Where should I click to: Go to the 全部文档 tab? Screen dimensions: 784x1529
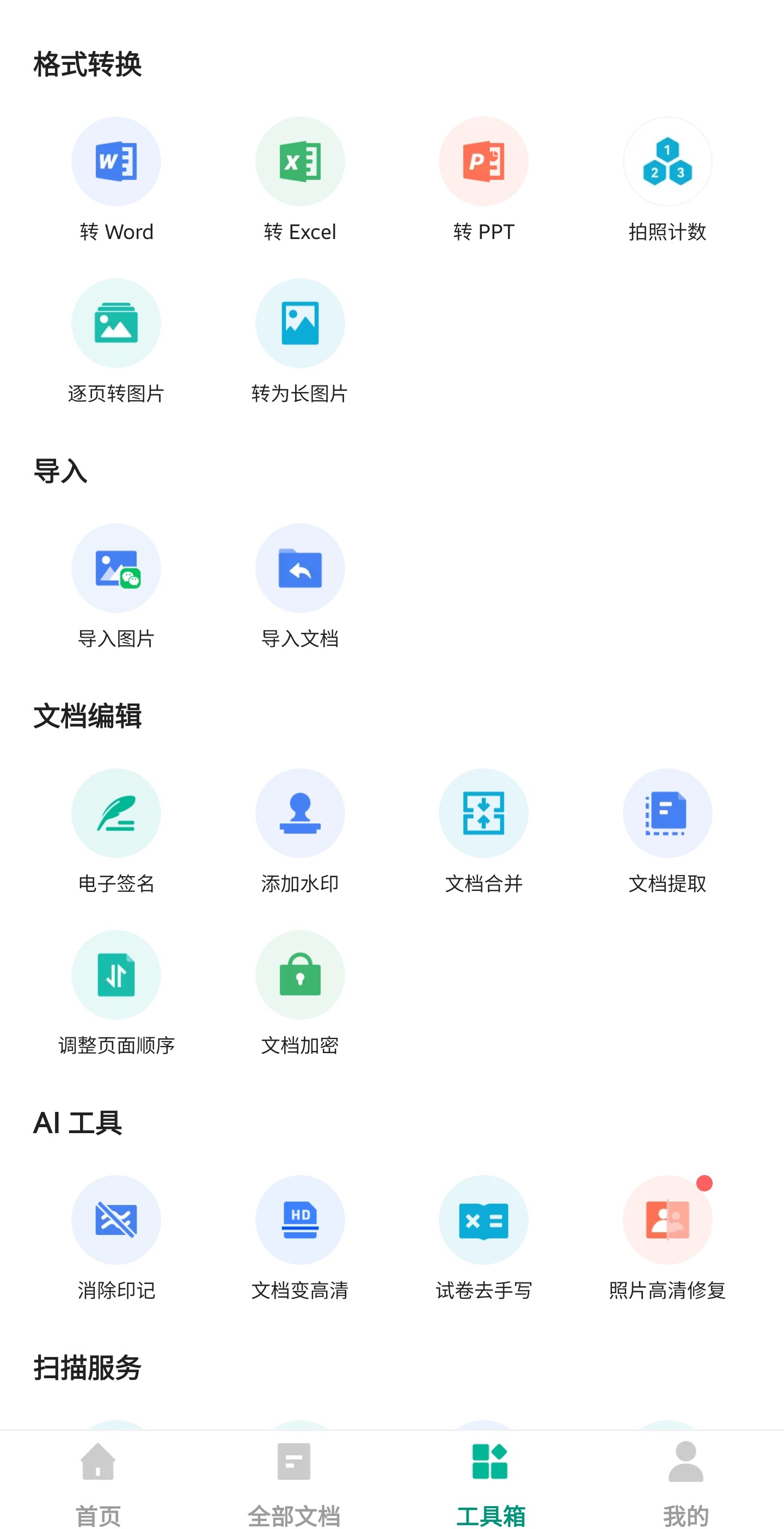[x=294, y=1481]
